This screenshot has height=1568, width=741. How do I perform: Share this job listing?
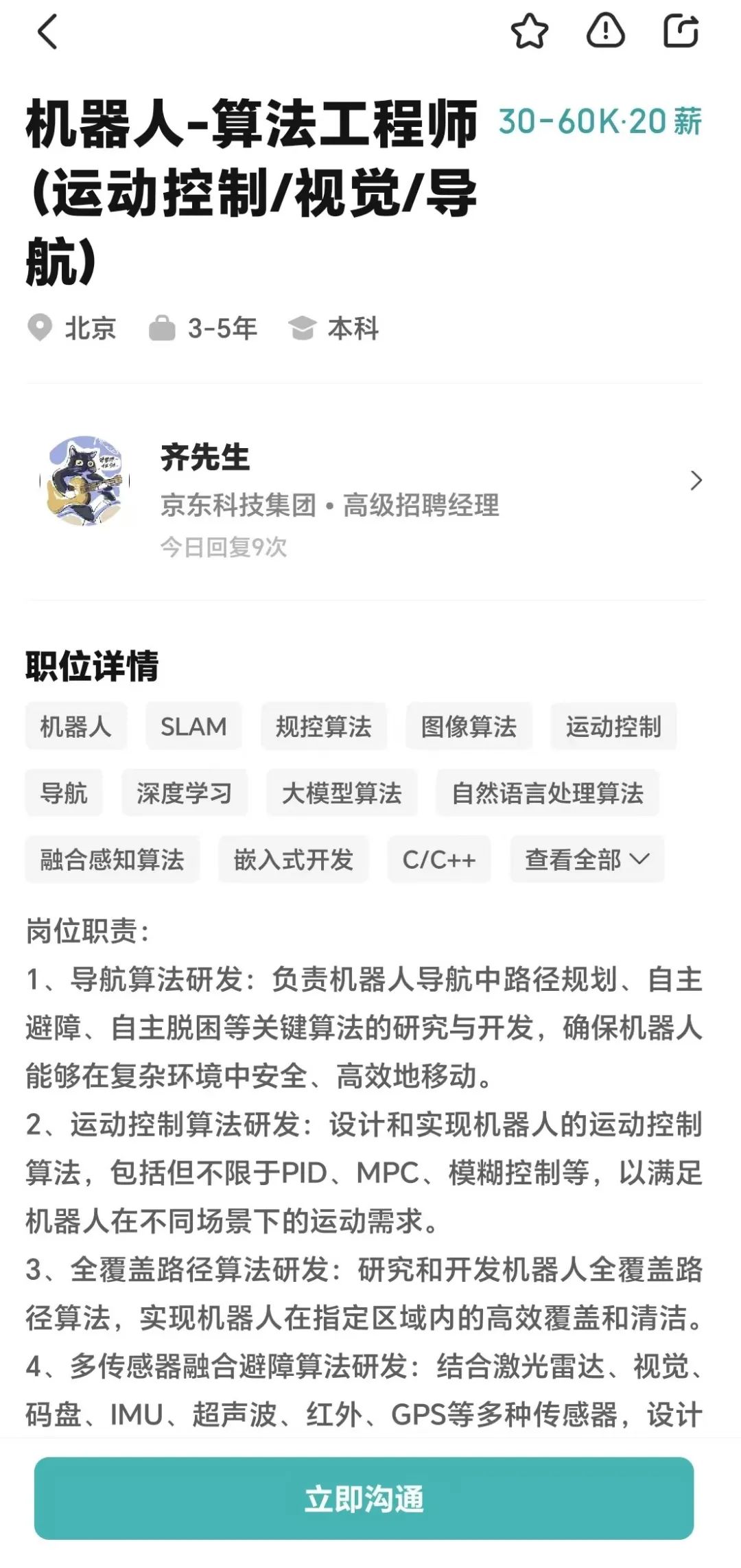681,32
